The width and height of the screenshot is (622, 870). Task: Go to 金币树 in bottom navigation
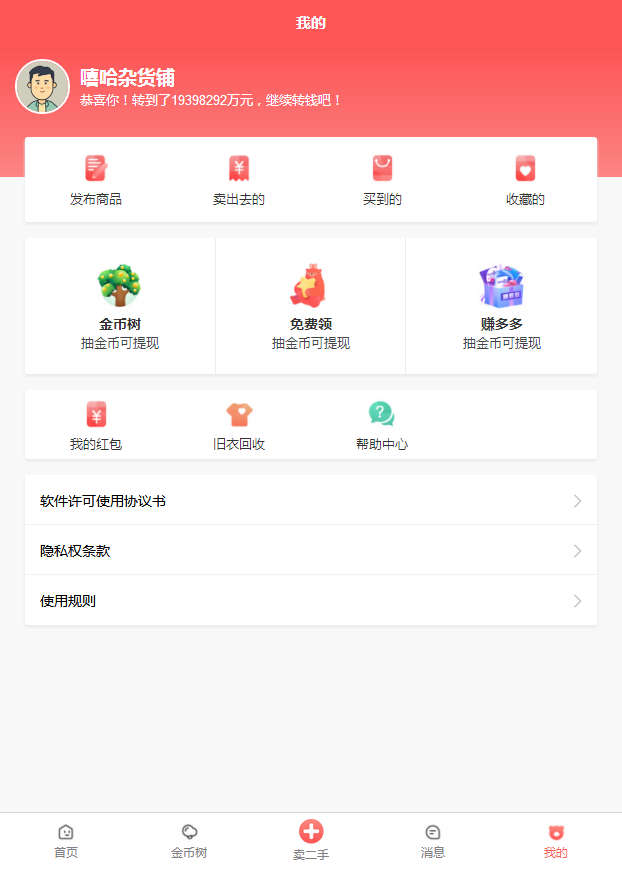click(189, 841)
